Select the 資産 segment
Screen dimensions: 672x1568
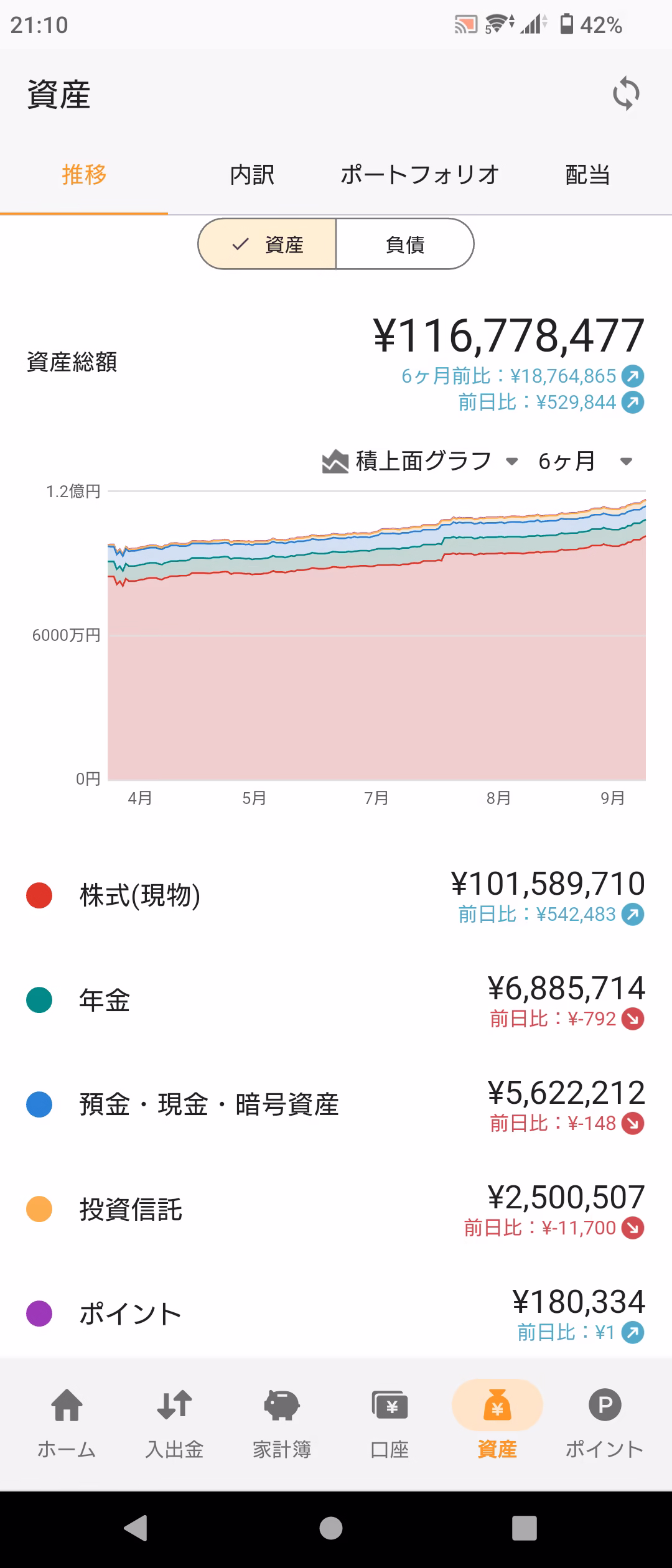click(268, 245)
